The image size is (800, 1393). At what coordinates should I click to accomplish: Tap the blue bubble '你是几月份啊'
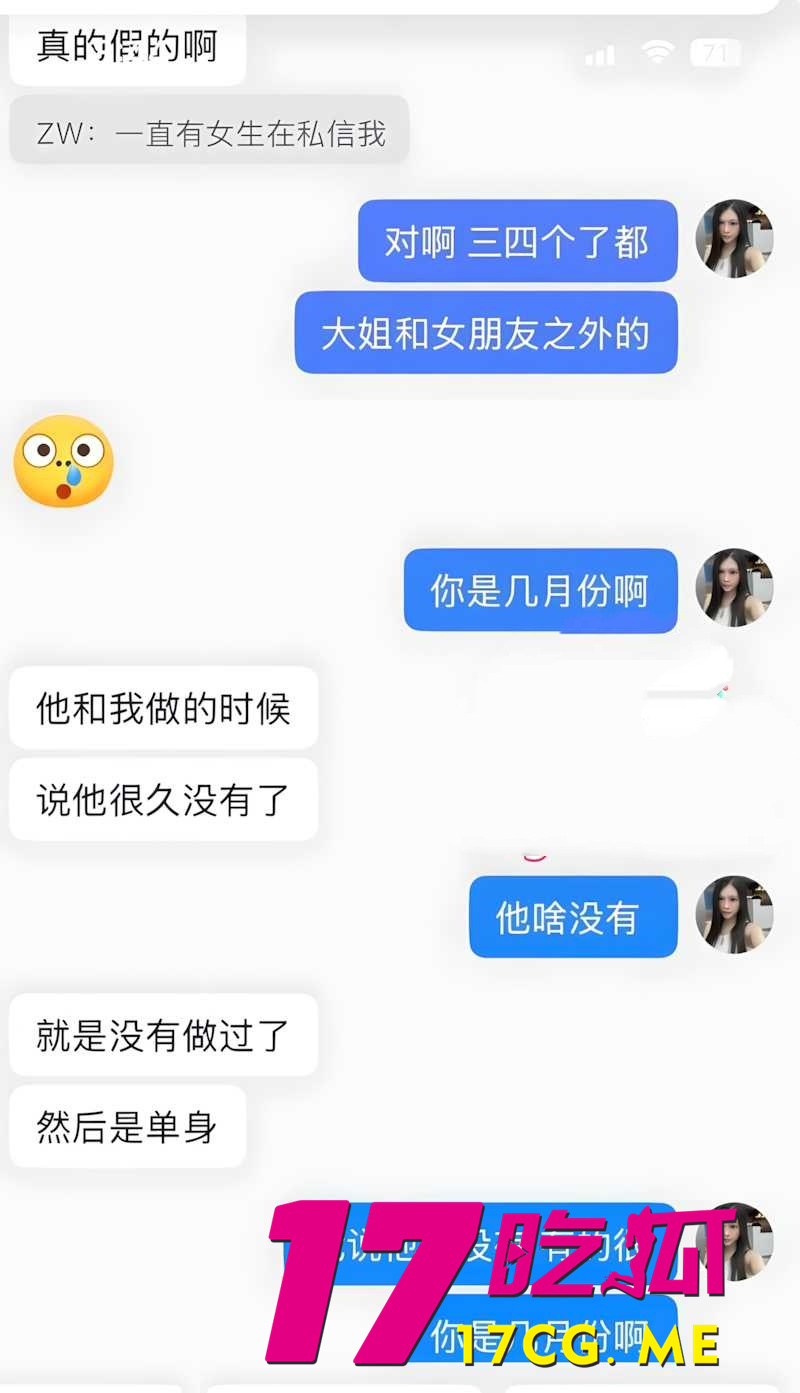pos(539,589)
